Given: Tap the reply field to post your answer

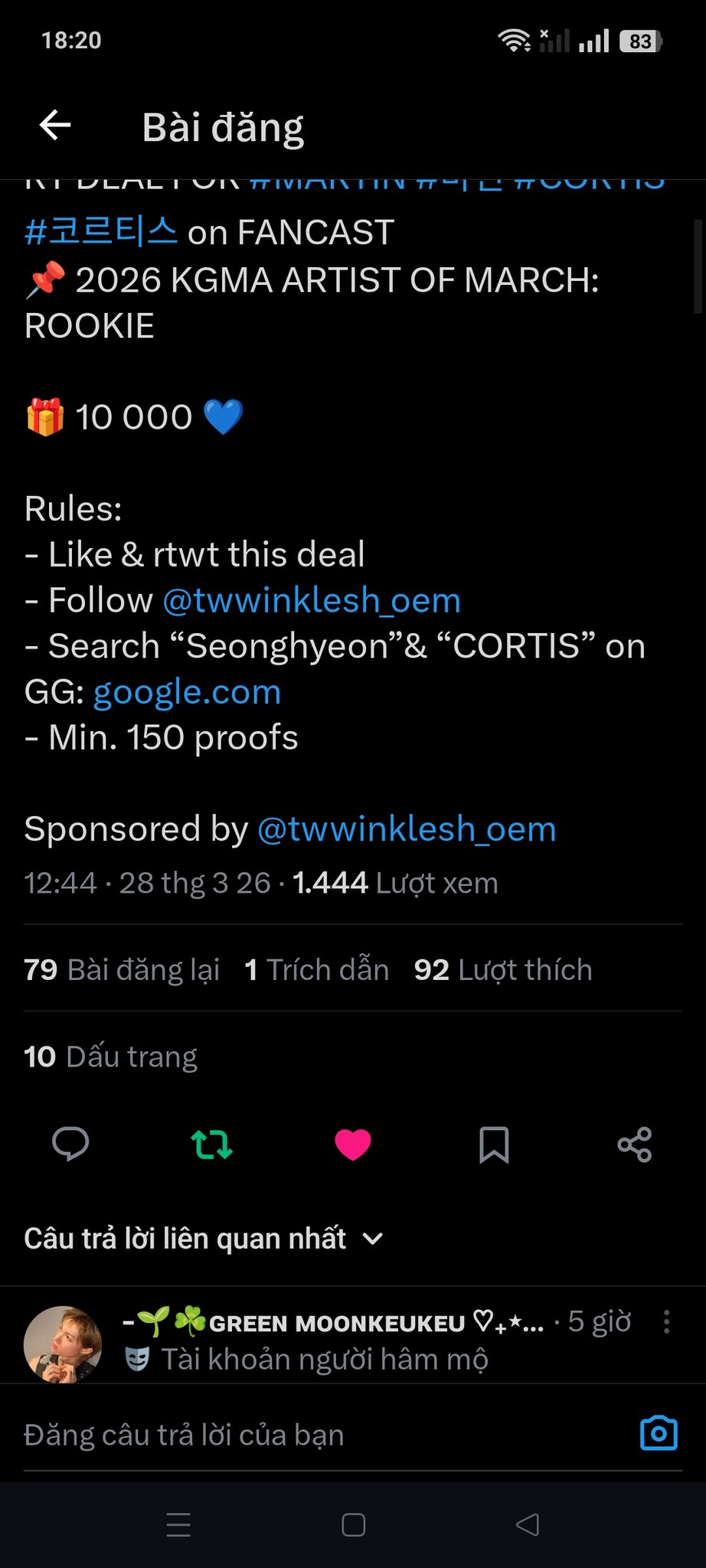Looking at the screenshot, I should 306,1435.
